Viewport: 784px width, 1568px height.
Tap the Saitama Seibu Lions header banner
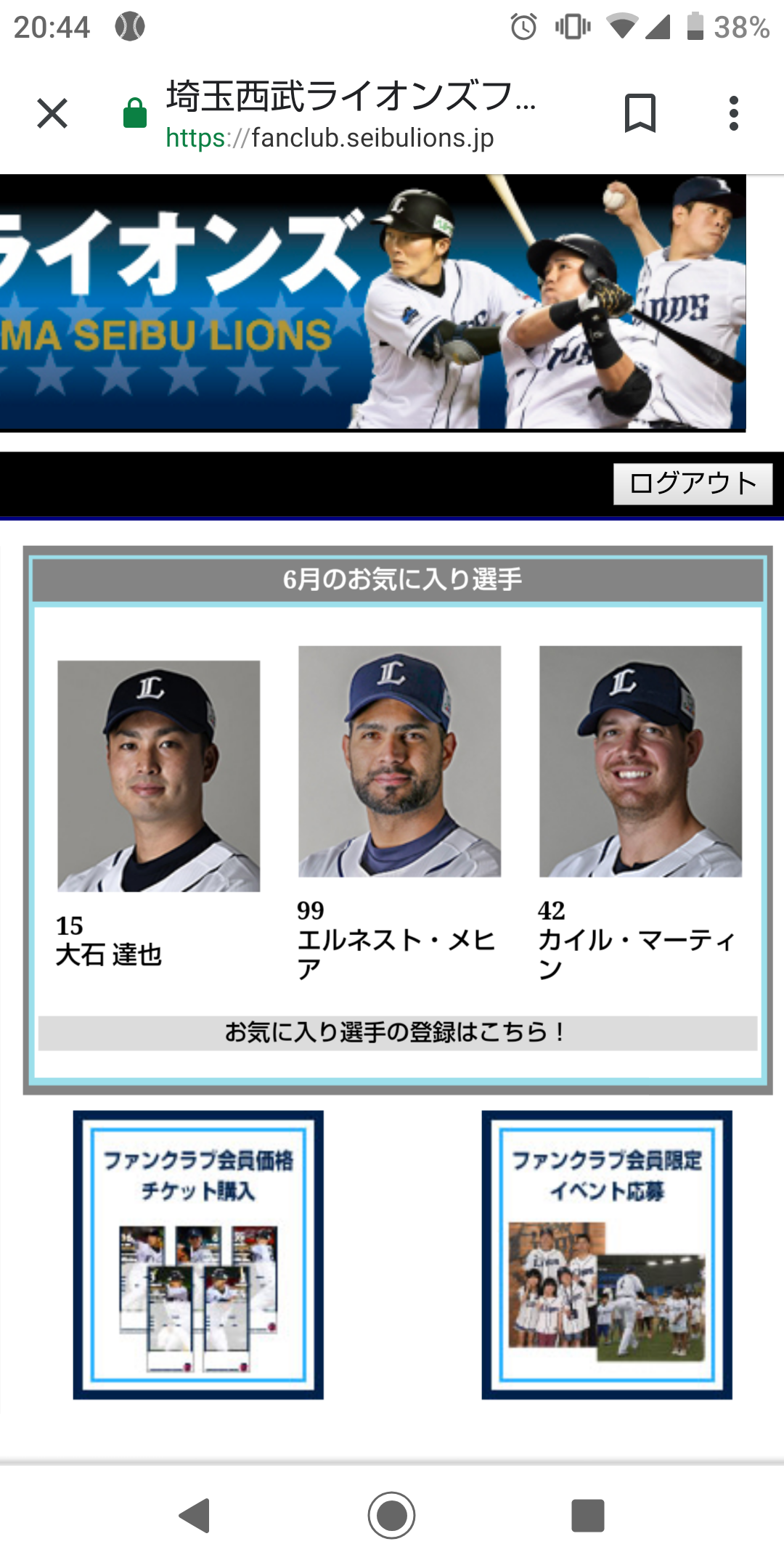(373, 303)
